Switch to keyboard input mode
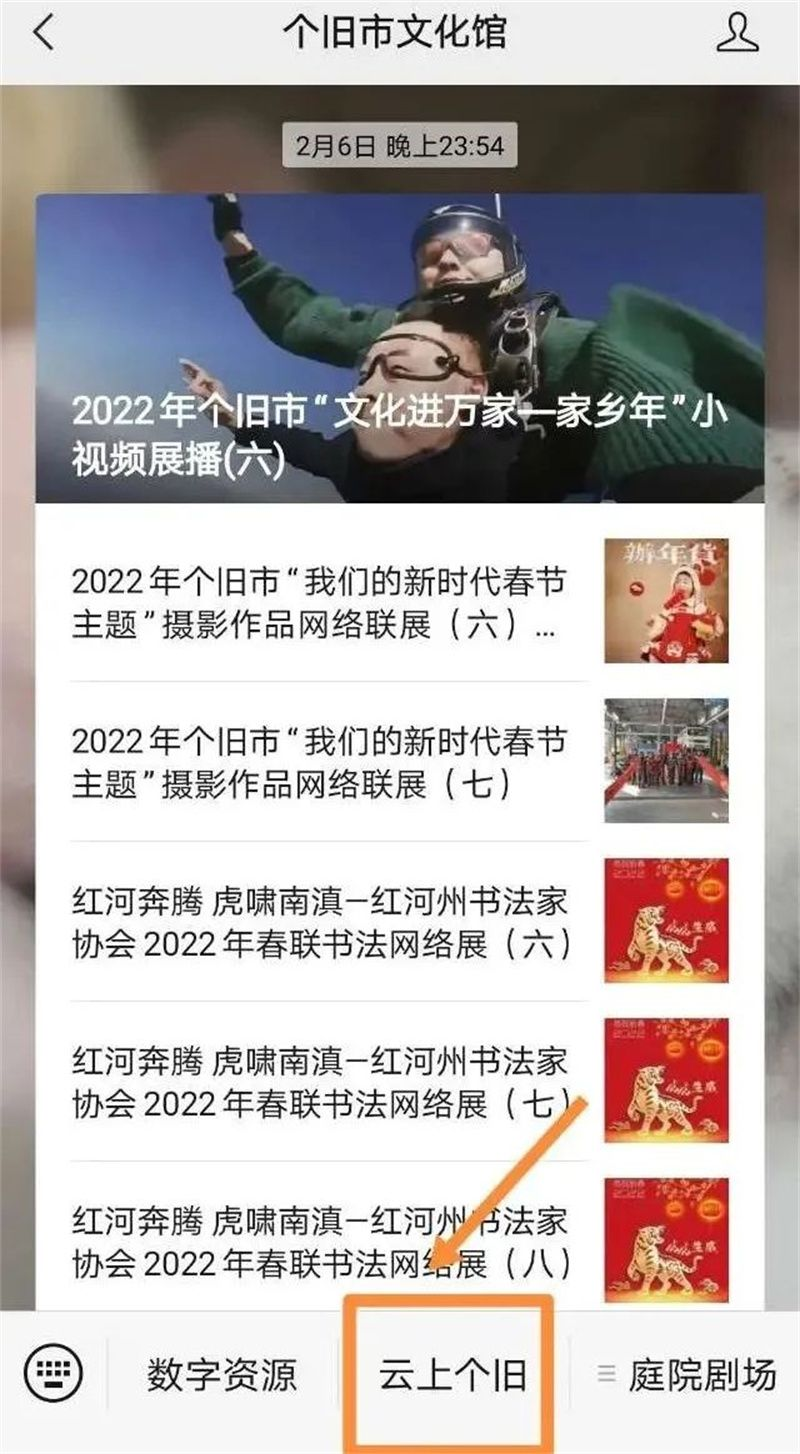This screenshot has height=1454, width=800. coord(54,1375)
